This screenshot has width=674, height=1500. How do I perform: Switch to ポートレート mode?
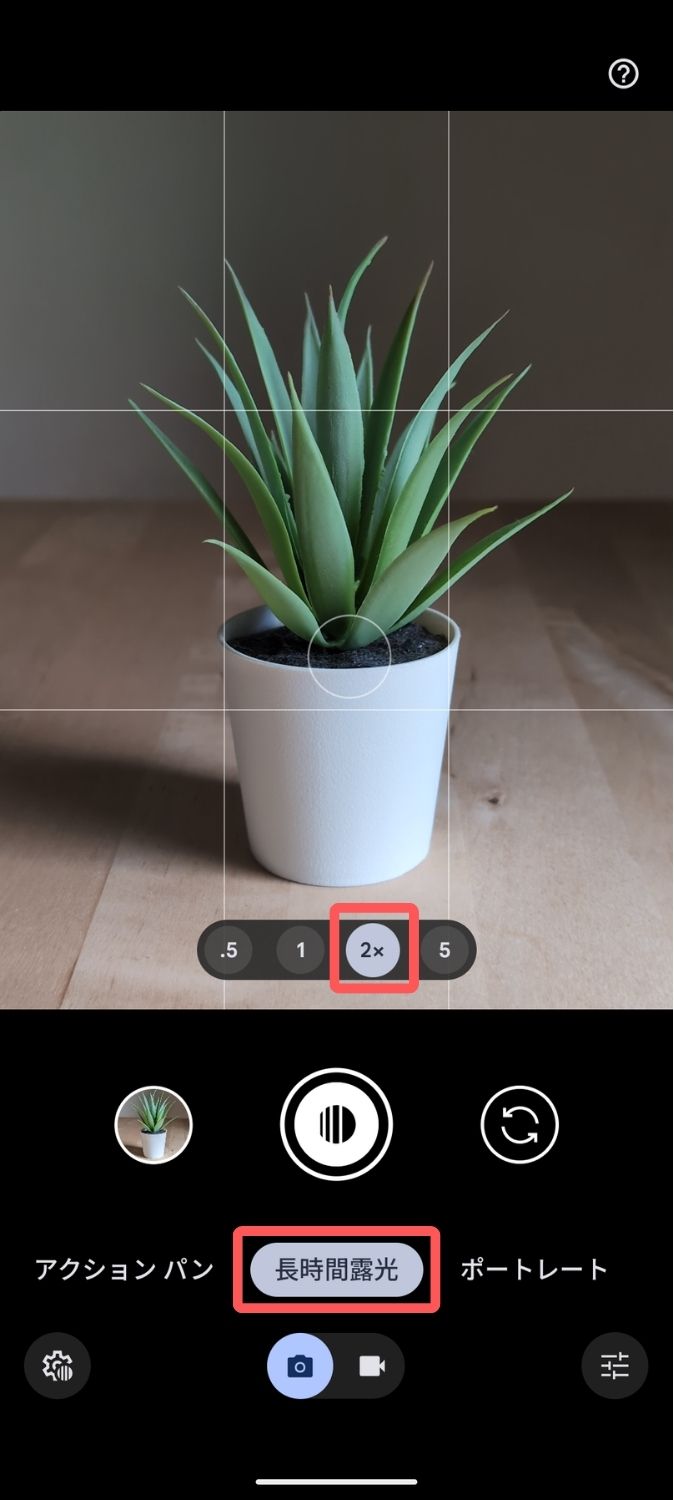coord(534,1270)
